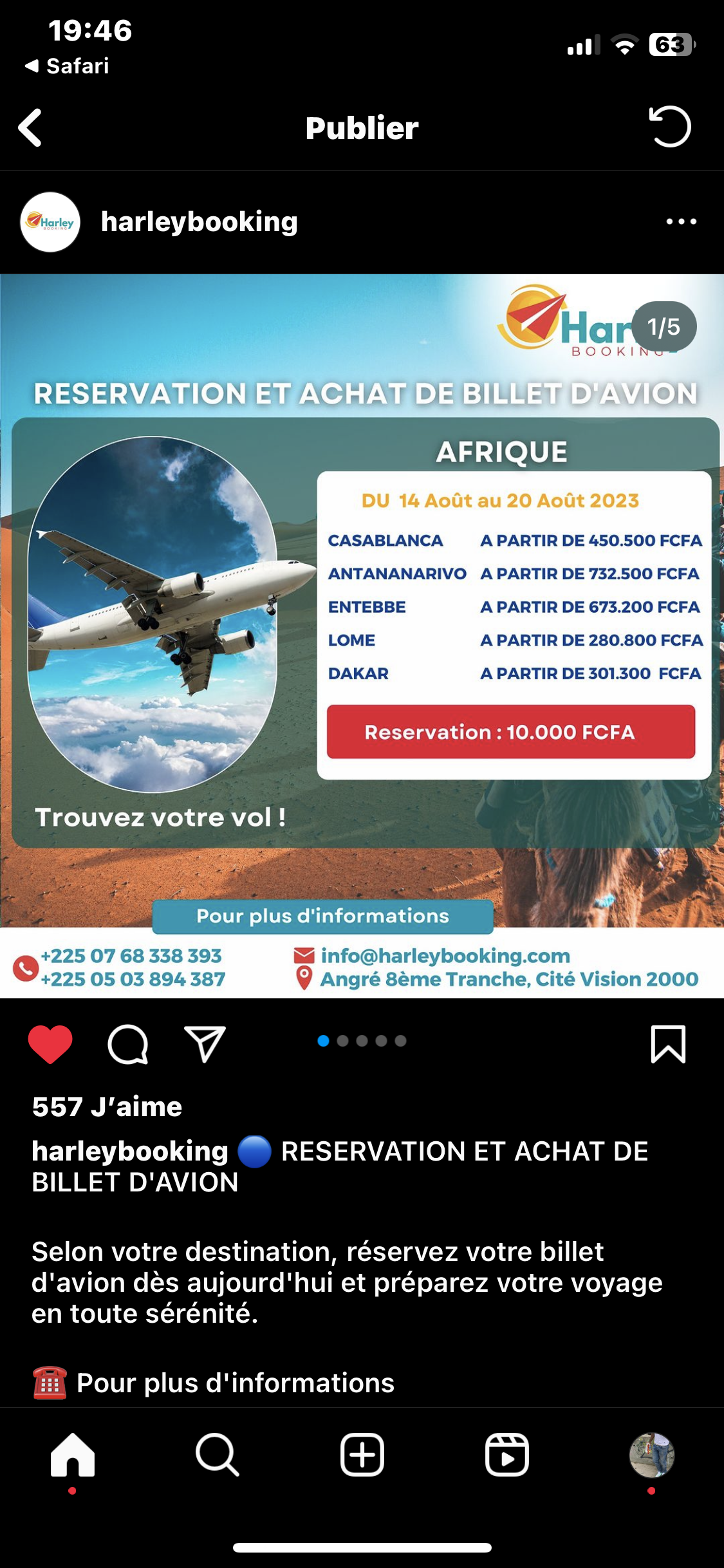
Task: Share the post via the paper plane icon
Action: 205,1044
